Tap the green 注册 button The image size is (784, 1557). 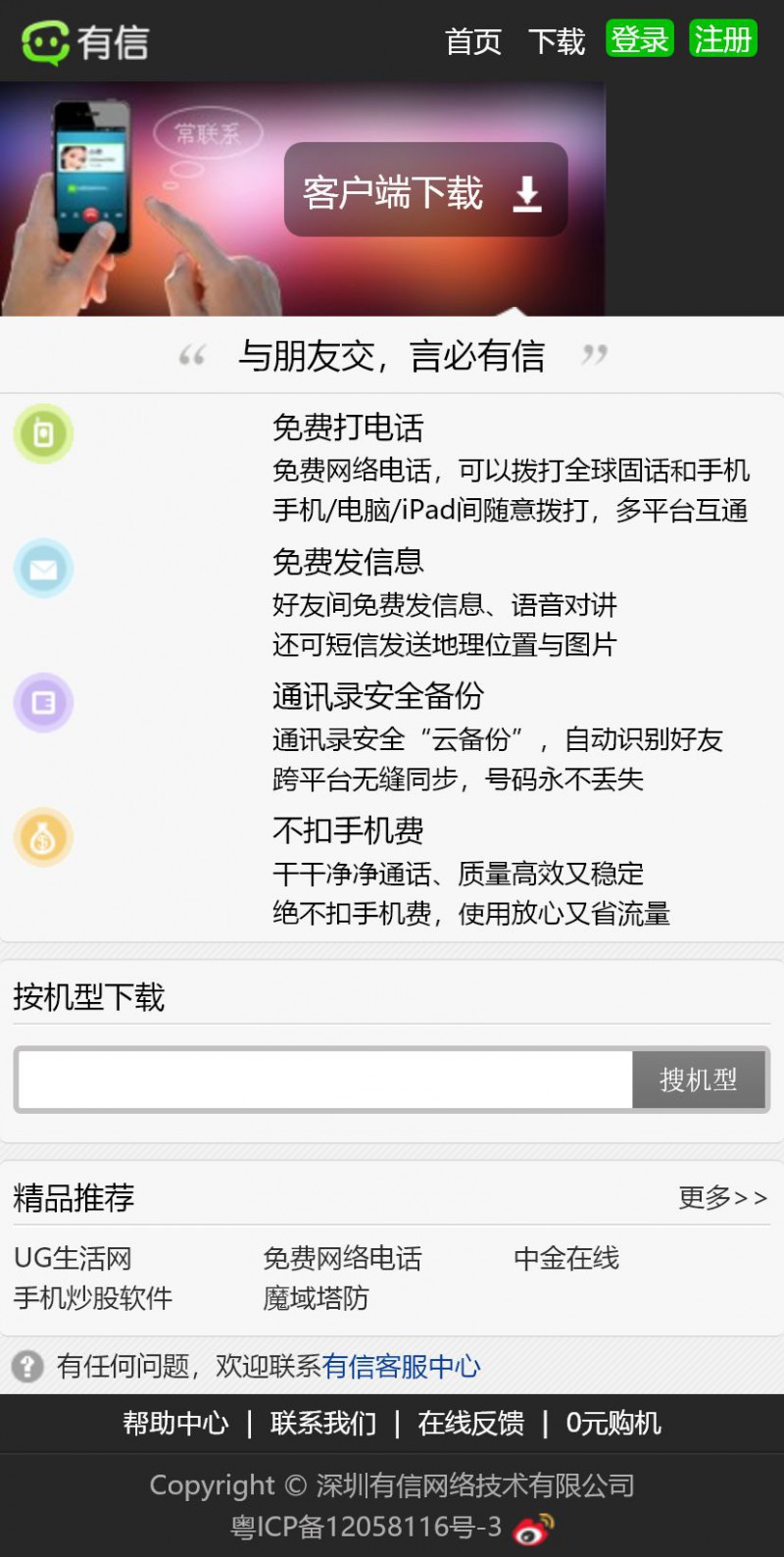pyautogui.click(x=723, y=39)
